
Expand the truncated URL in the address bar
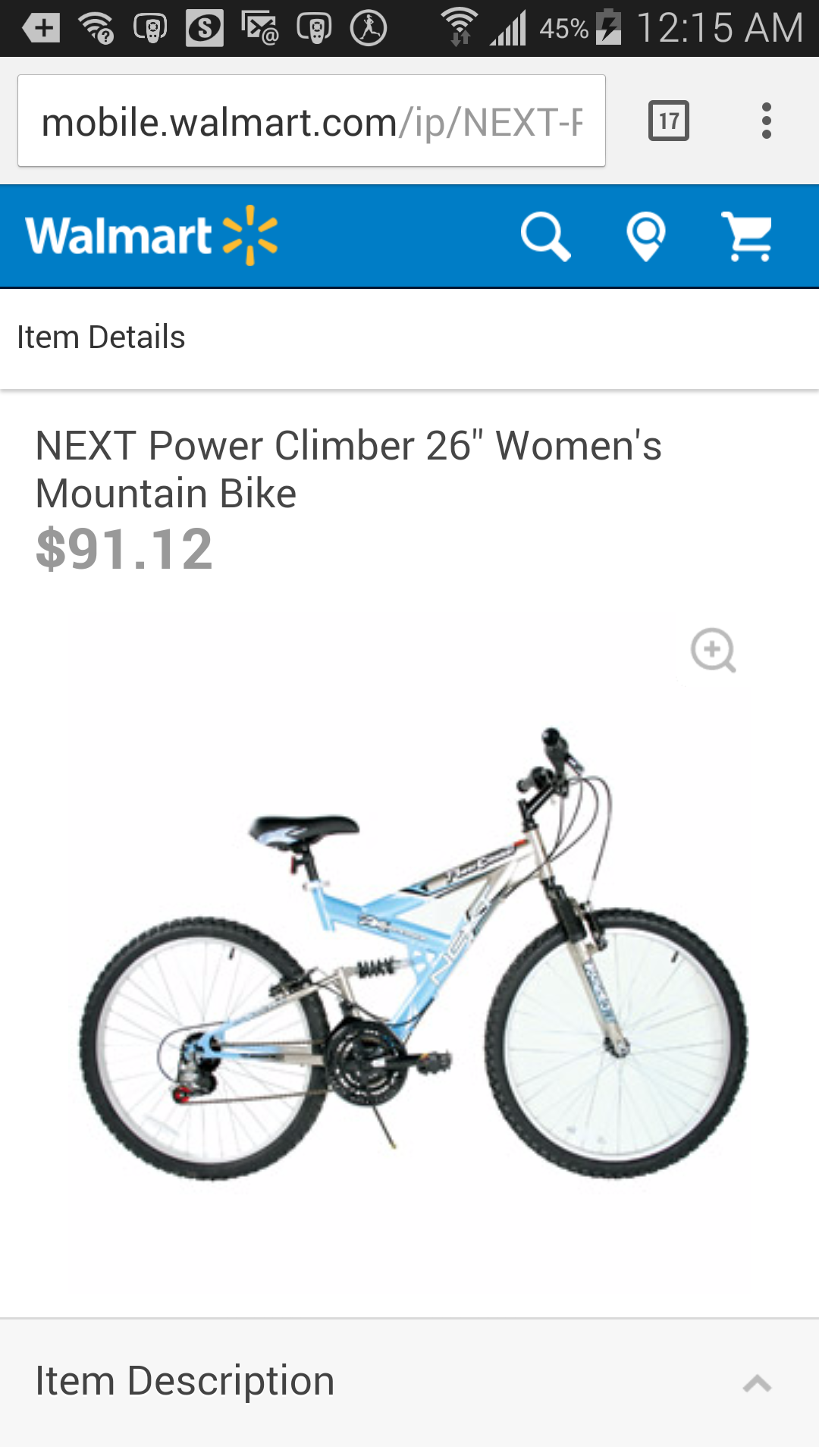pyautogui.click(x=311, y=120)
